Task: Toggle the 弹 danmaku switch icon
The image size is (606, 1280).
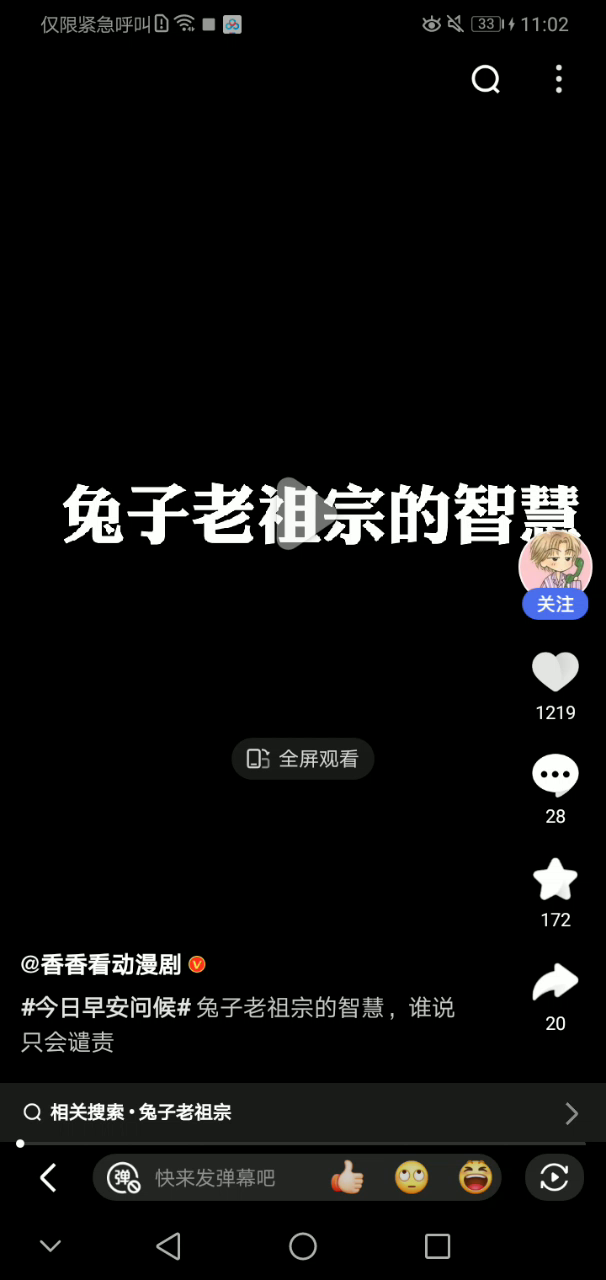Action: tap(124, 1178)
